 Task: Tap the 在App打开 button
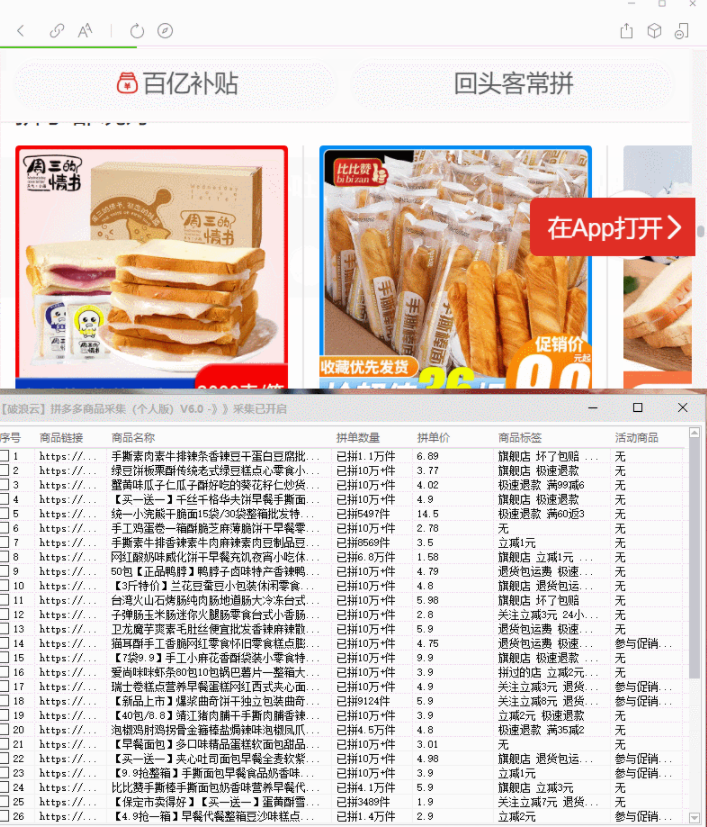(x=611, y=228)
